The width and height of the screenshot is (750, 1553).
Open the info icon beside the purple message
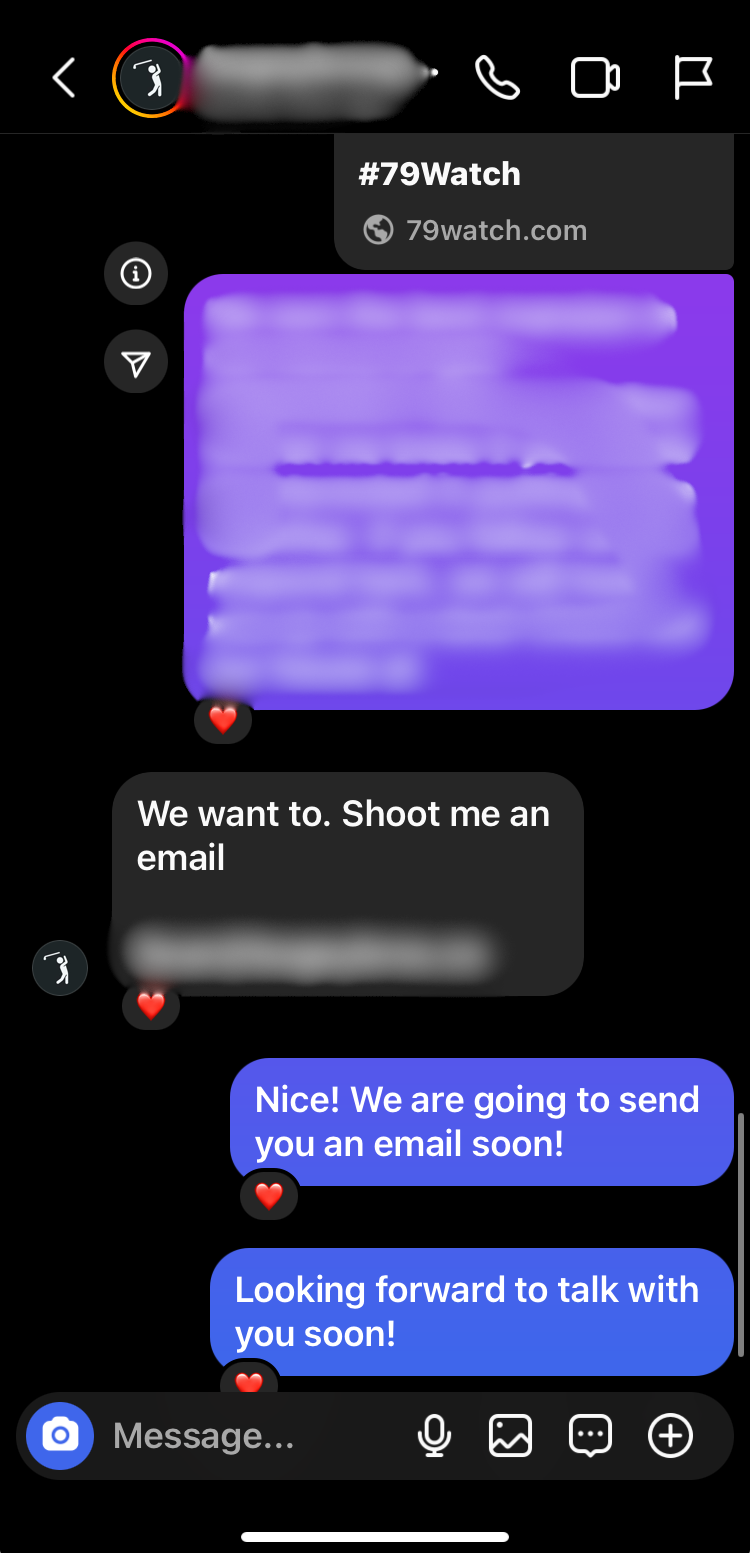[136, 273]
